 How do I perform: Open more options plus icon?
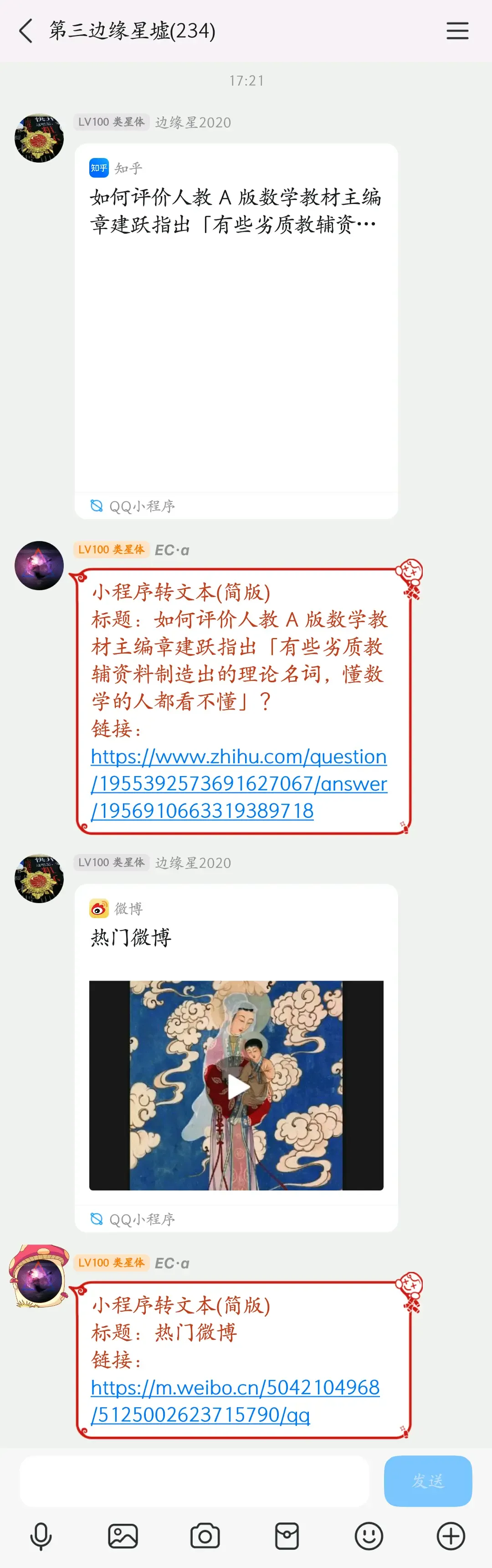click(451, 1536)
